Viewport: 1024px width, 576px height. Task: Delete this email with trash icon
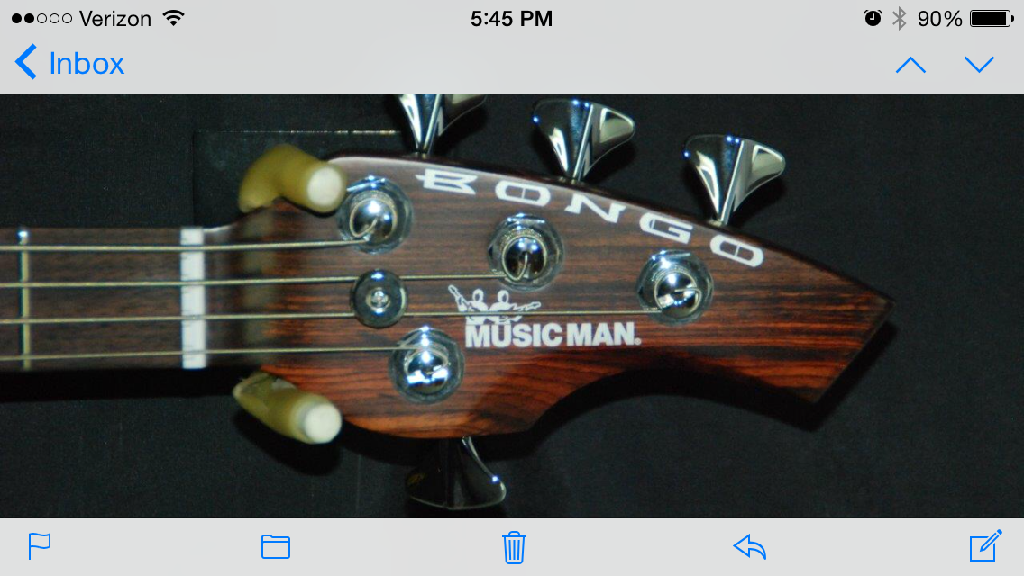click(514, 547)
